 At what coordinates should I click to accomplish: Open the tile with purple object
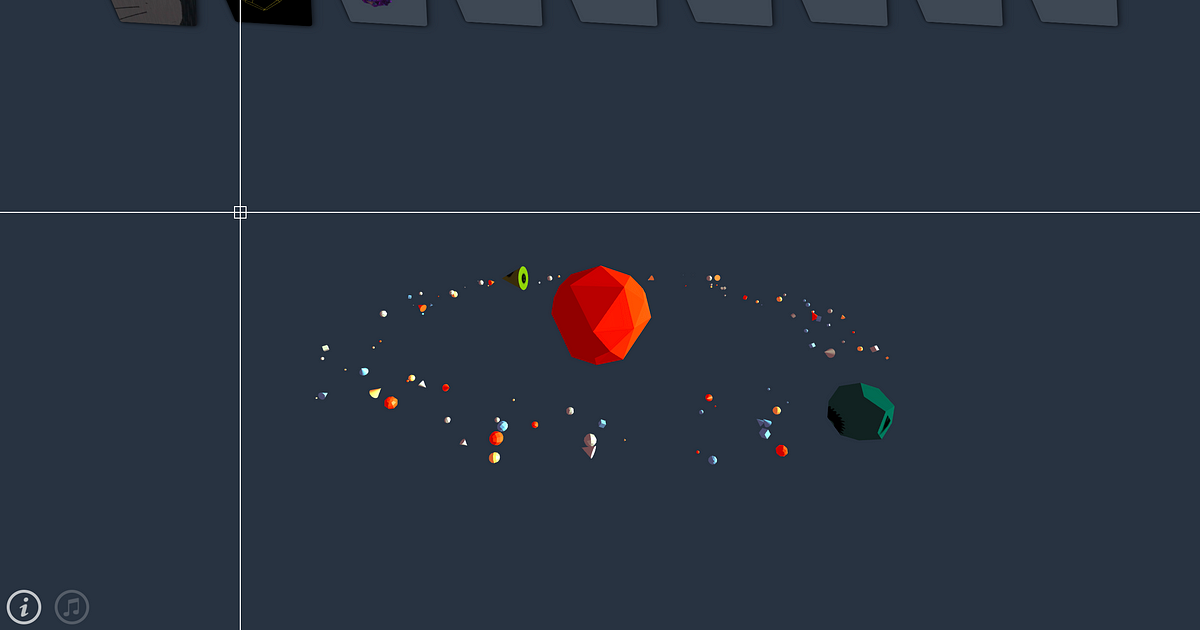pyautogui.click(x=383, y=9)
